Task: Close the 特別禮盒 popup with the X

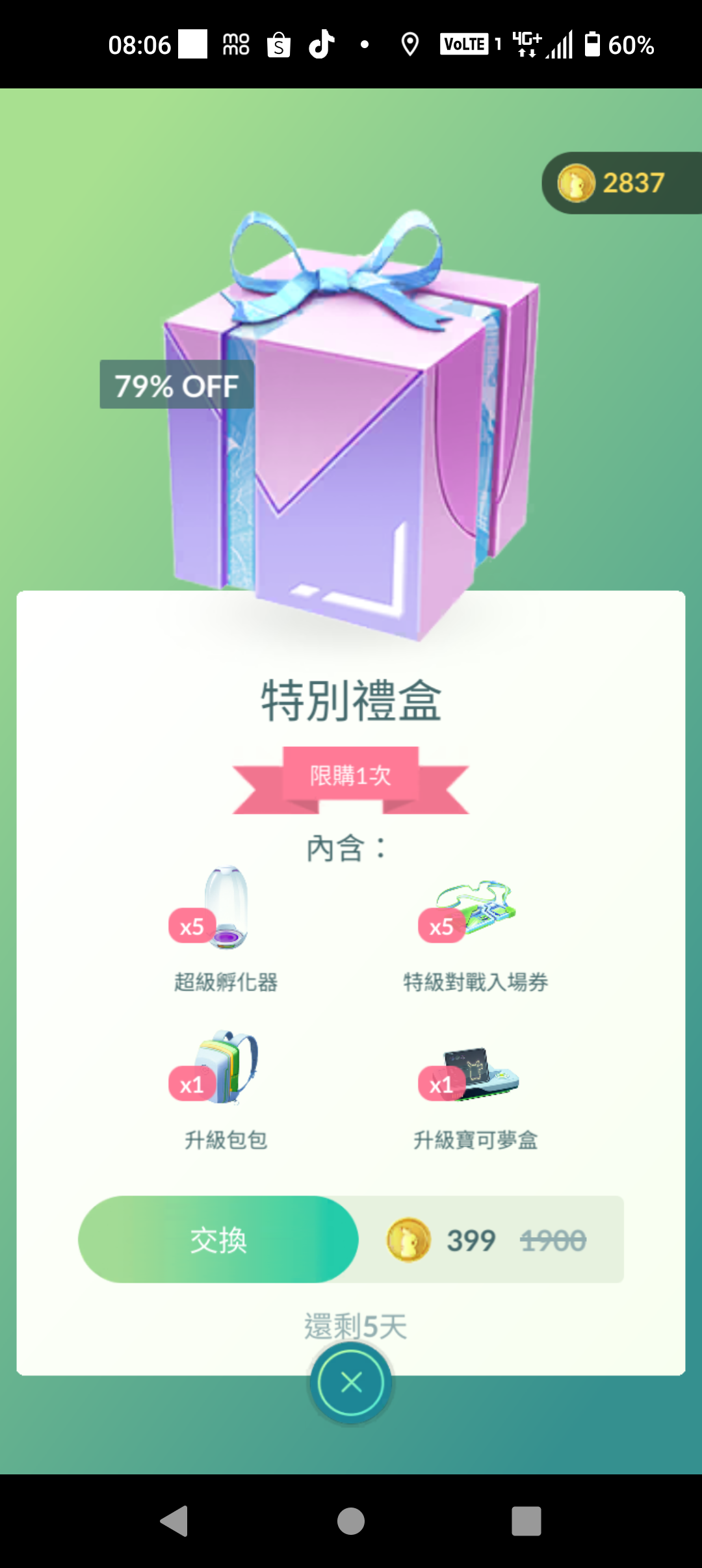Action: pyautogui.click(x=351, y=1382)
